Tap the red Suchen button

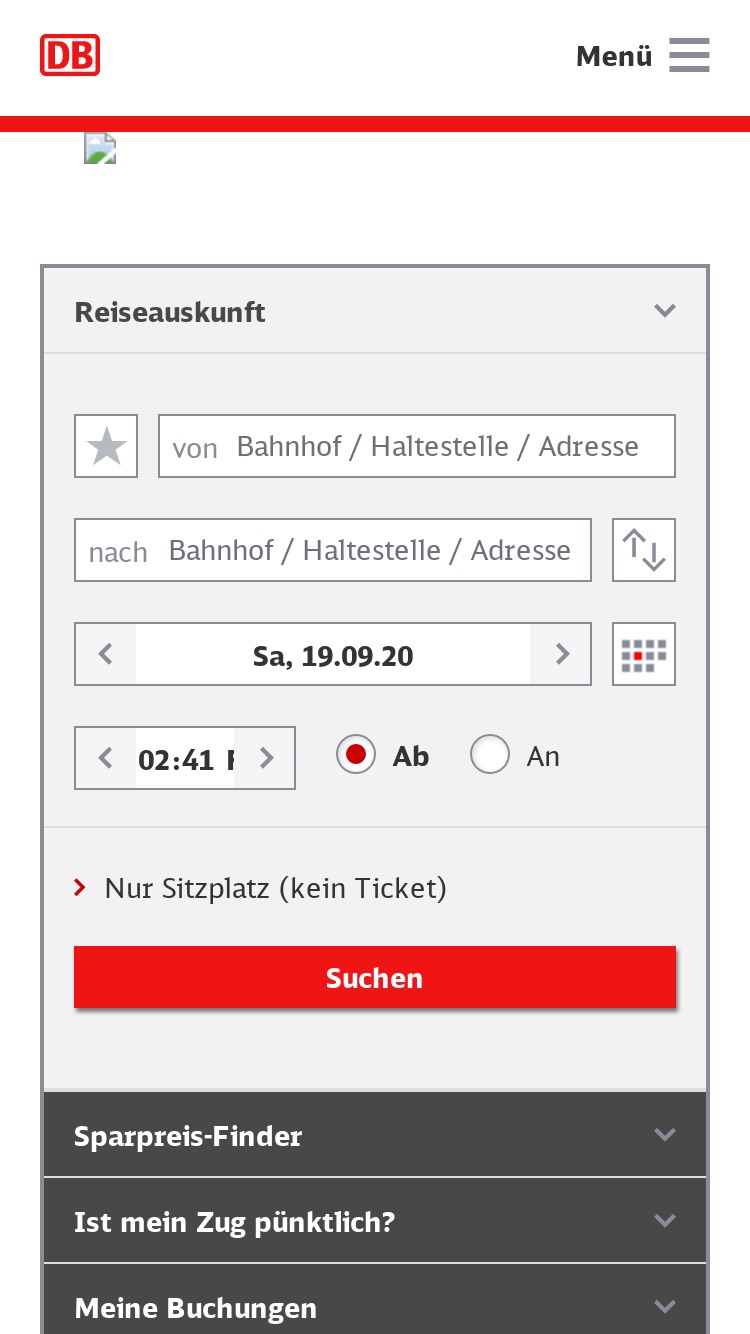tap(375, 977)
